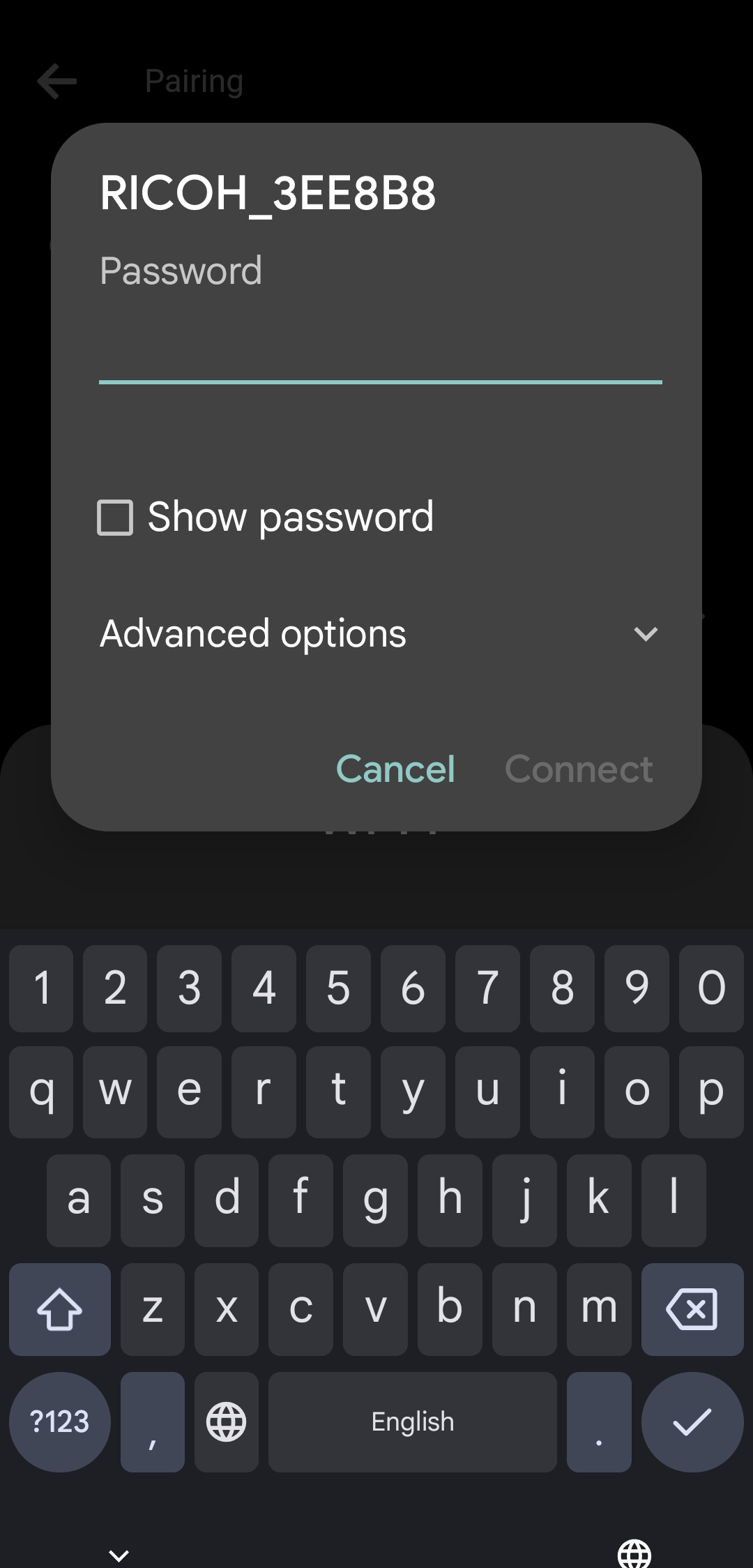Tap the Connect button
This screenshot has height=1568, width=753.
579,769
